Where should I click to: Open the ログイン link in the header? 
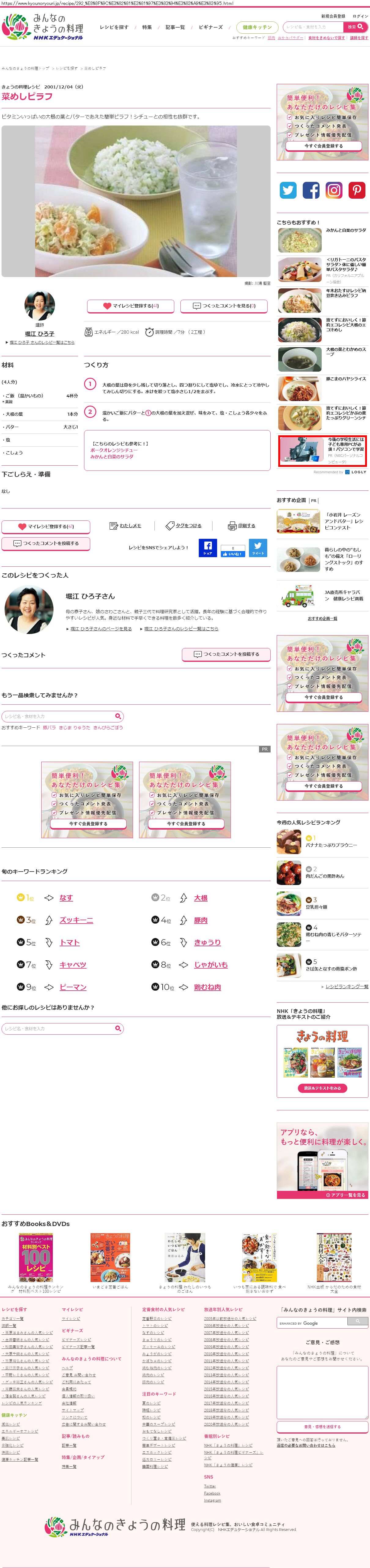pyautogui.click(x=360, y=17)
